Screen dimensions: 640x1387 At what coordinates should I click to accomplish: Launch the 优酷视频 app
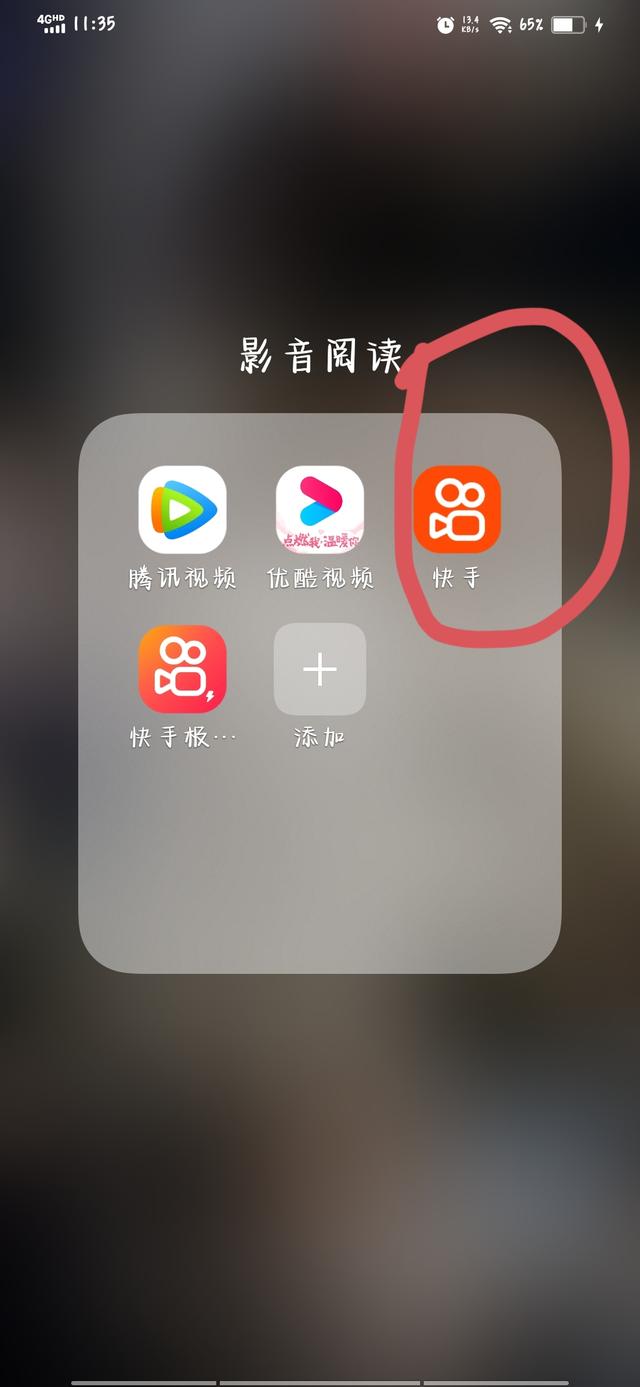[320, 510]
